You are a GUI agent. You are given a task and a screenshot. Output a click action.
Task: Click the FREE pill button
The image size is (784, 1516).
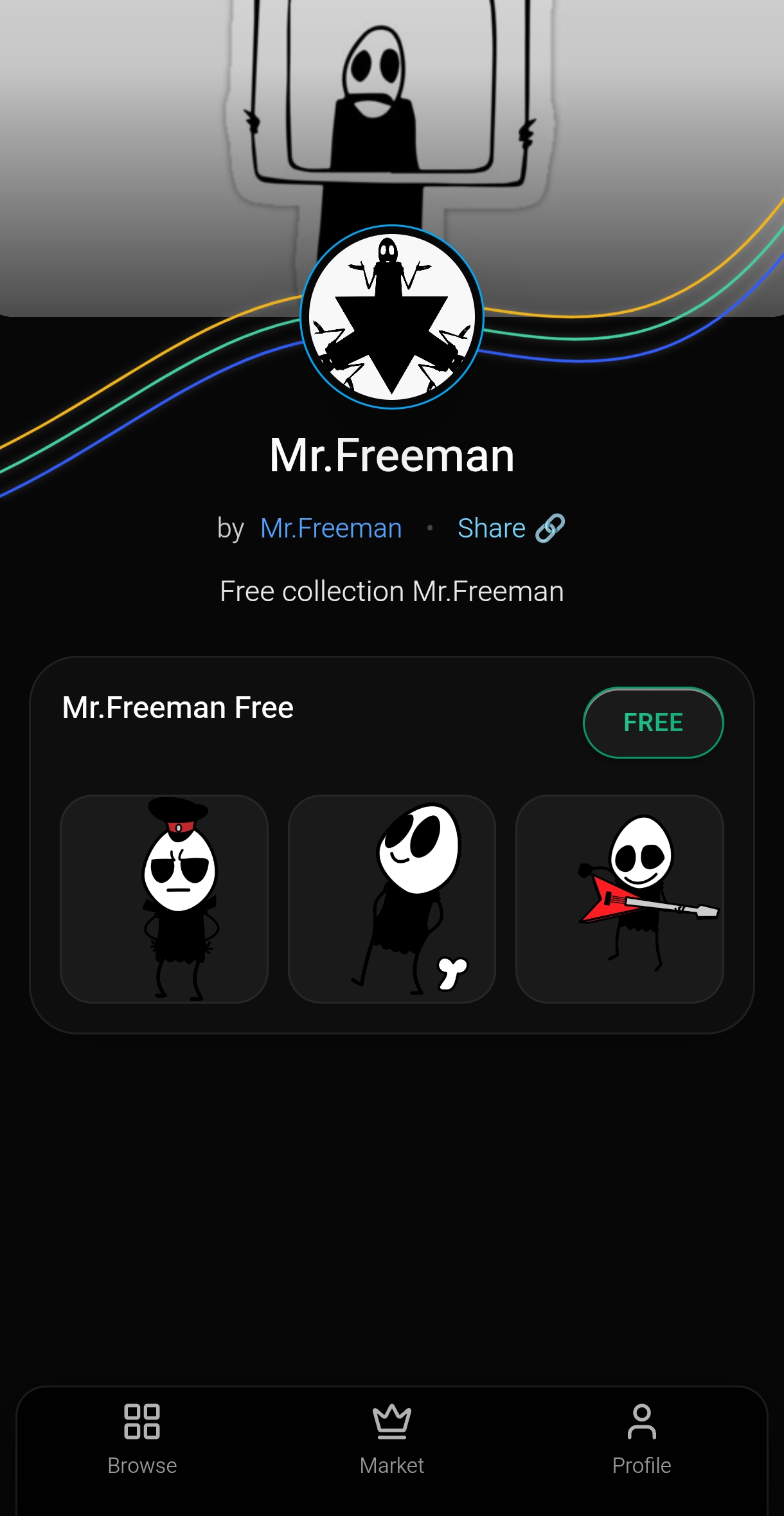(653, 723)
